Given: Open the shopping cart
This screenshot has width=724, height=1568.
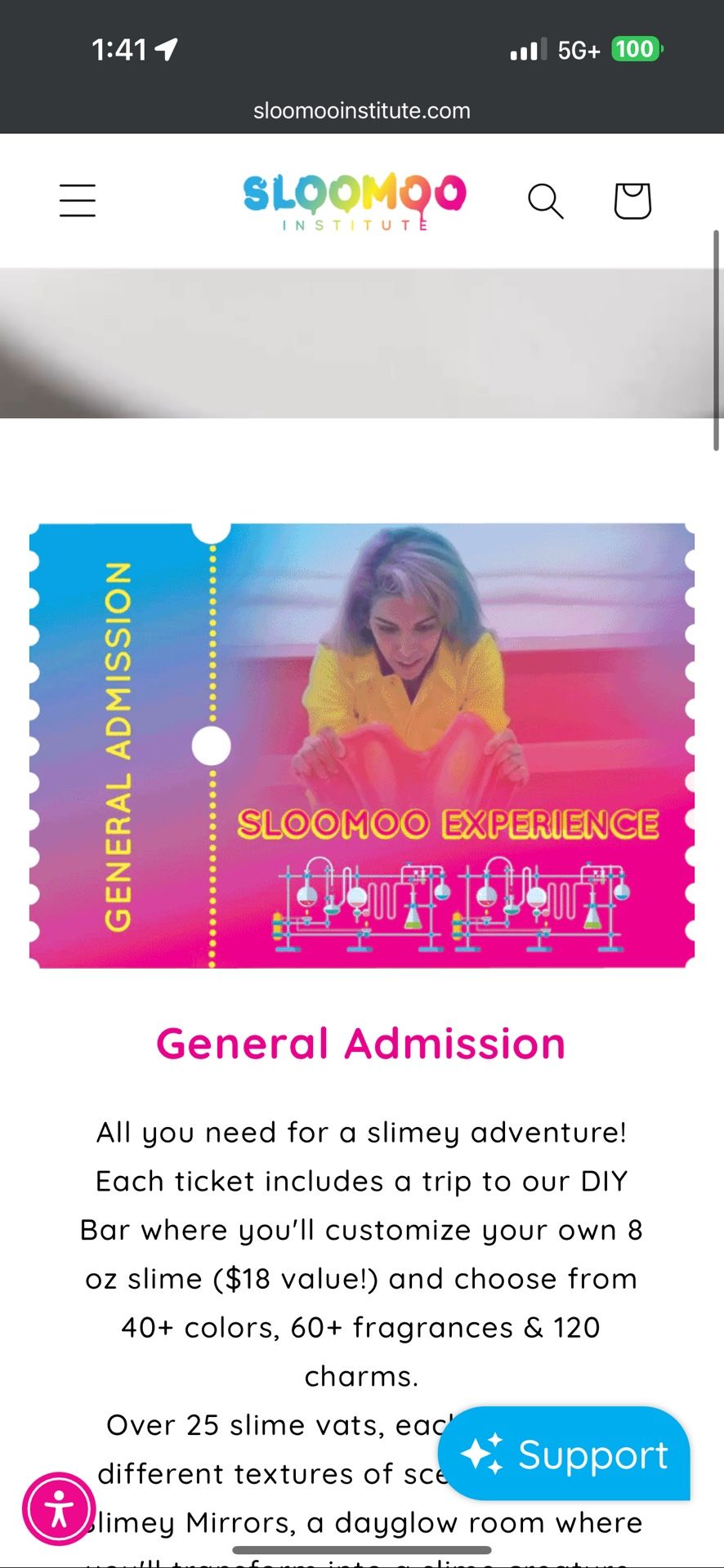Looking at the screenshot, I should coord(632,201).
